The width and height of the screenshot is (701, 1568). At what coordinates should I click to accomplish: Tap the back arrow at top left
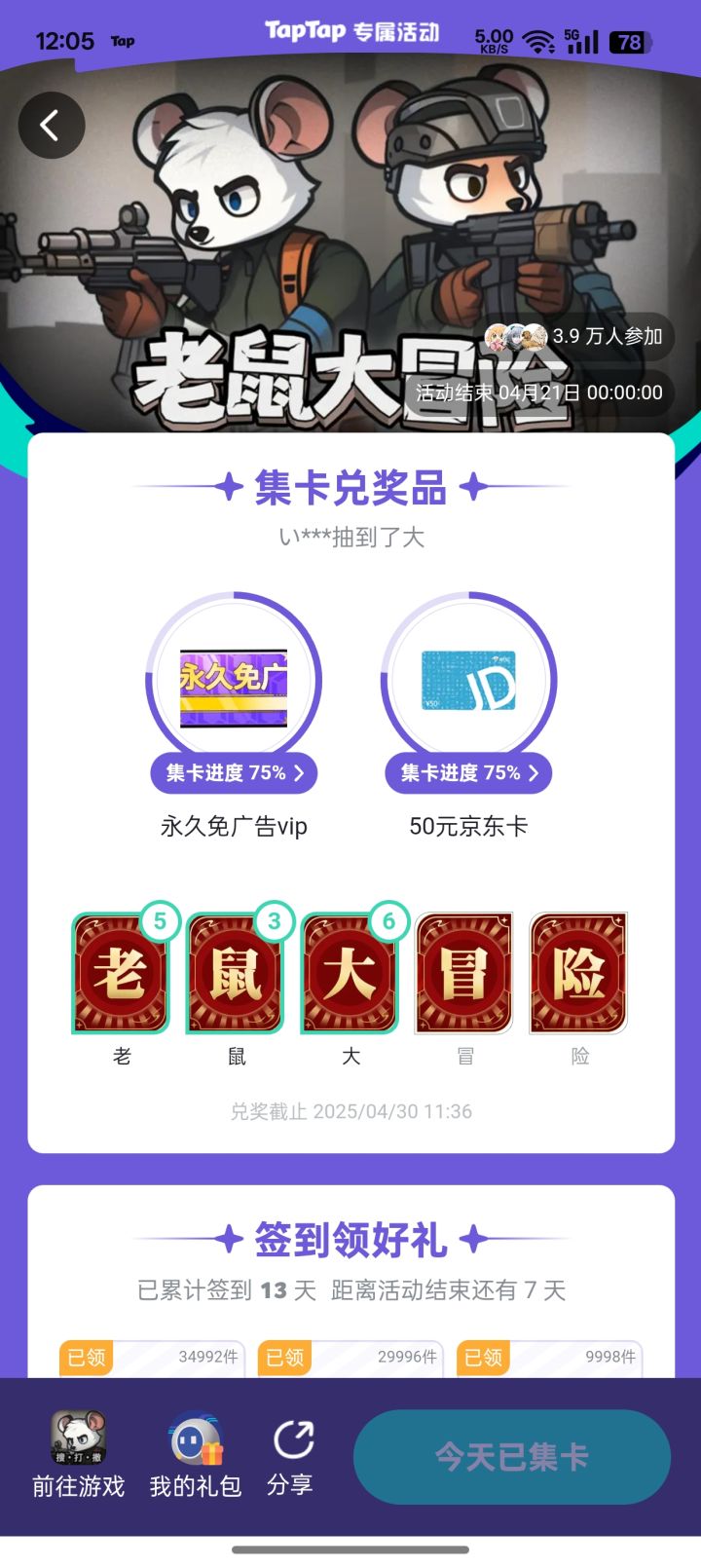coord(52,125)
